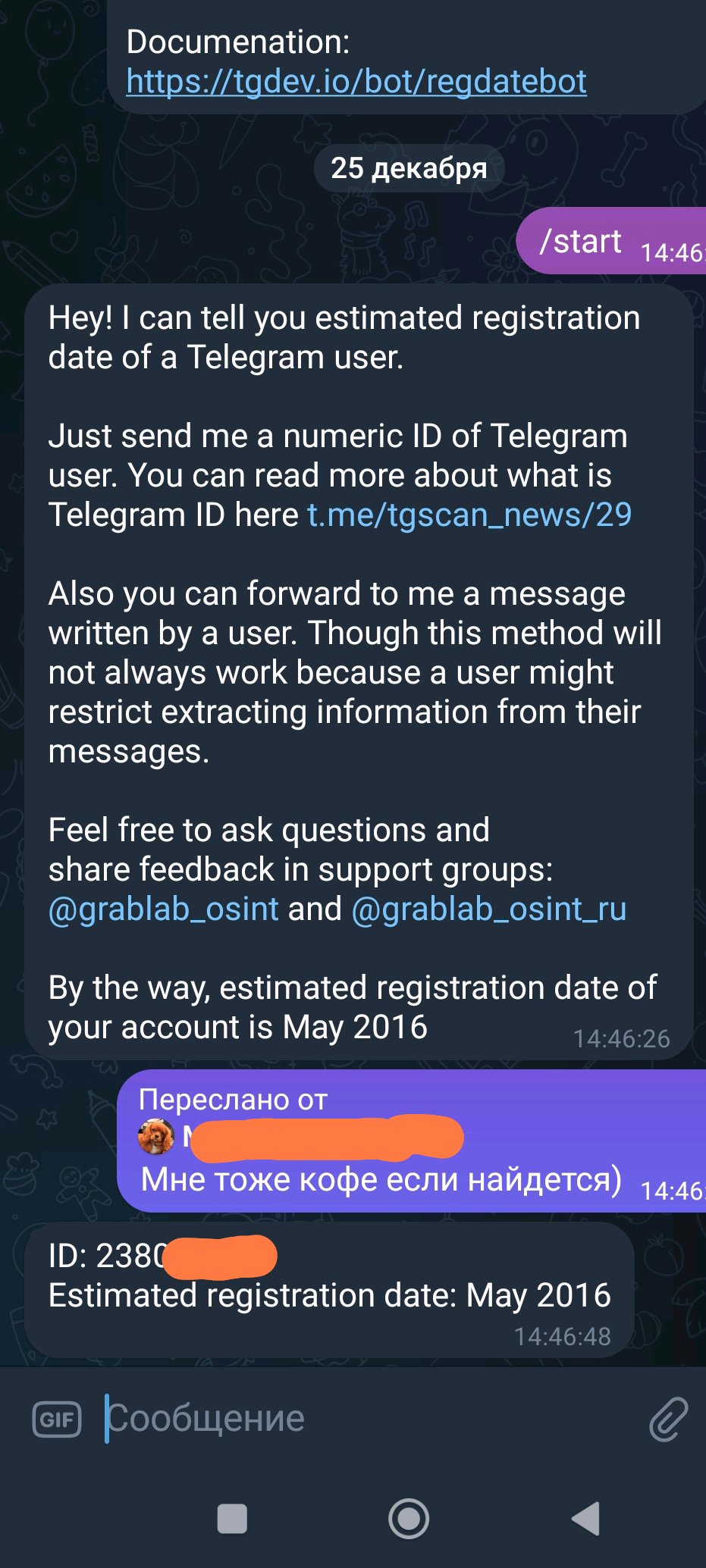Image resolution: width=706 pixels, height=1568 pixels.
Task: Go to home screen via system home button
Action: point(409,1519)
